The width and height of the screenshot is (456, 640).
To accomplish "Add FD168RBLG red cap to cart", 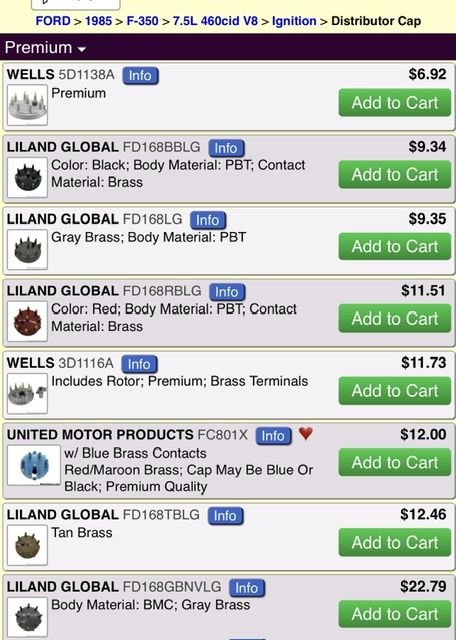I will tap(395, 318).
